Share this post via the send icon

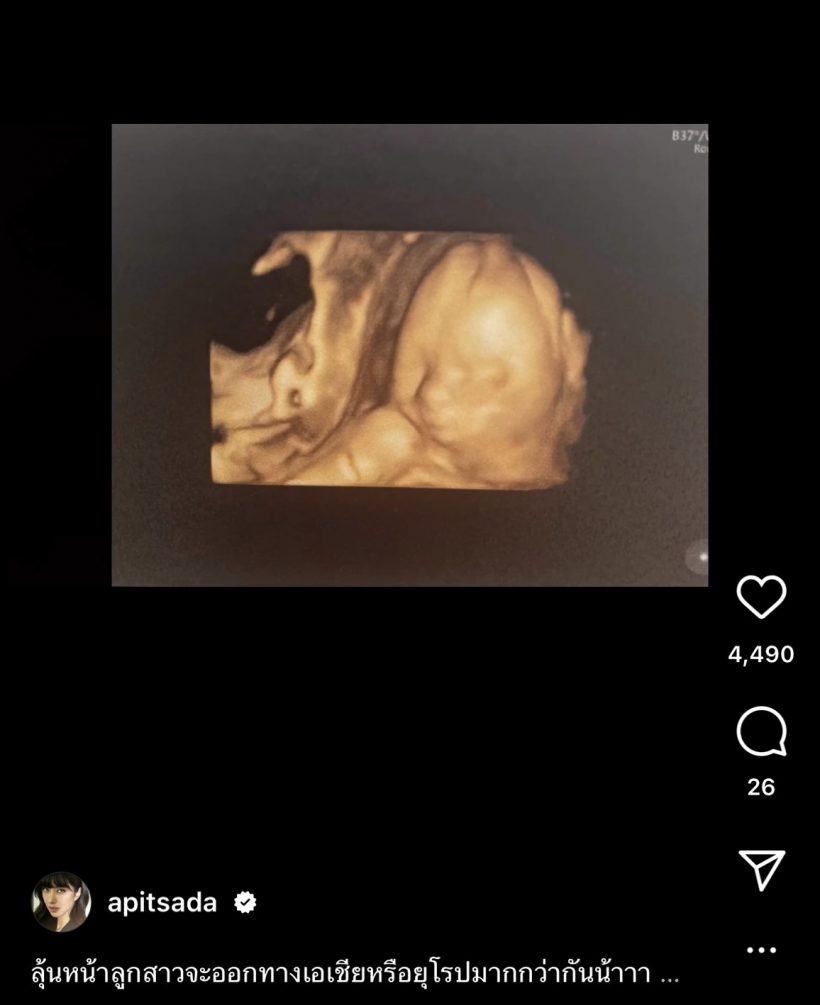[761, 870]
